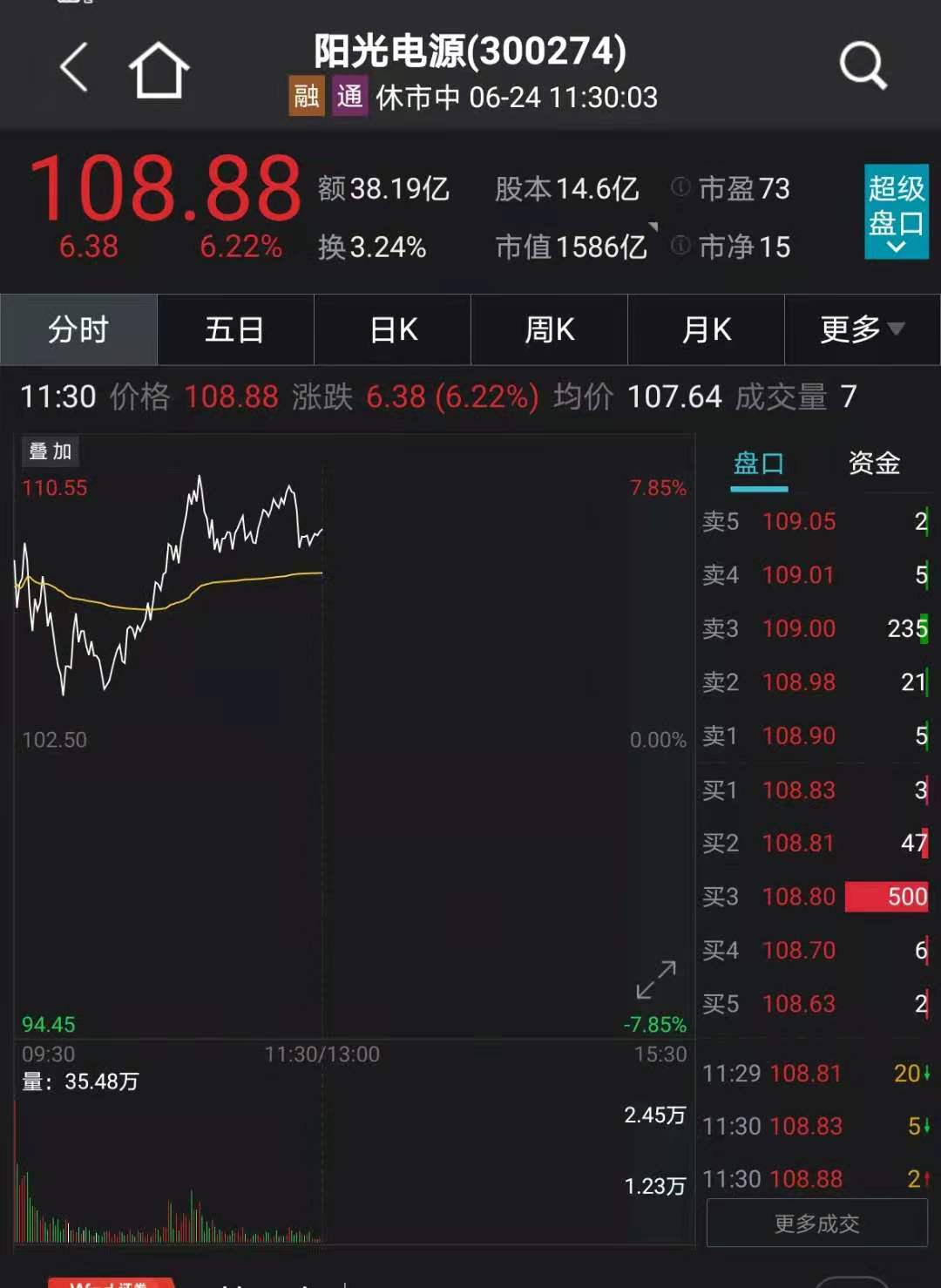Expand the chart to full screen
941x1288 pixels.
point(656,980)
